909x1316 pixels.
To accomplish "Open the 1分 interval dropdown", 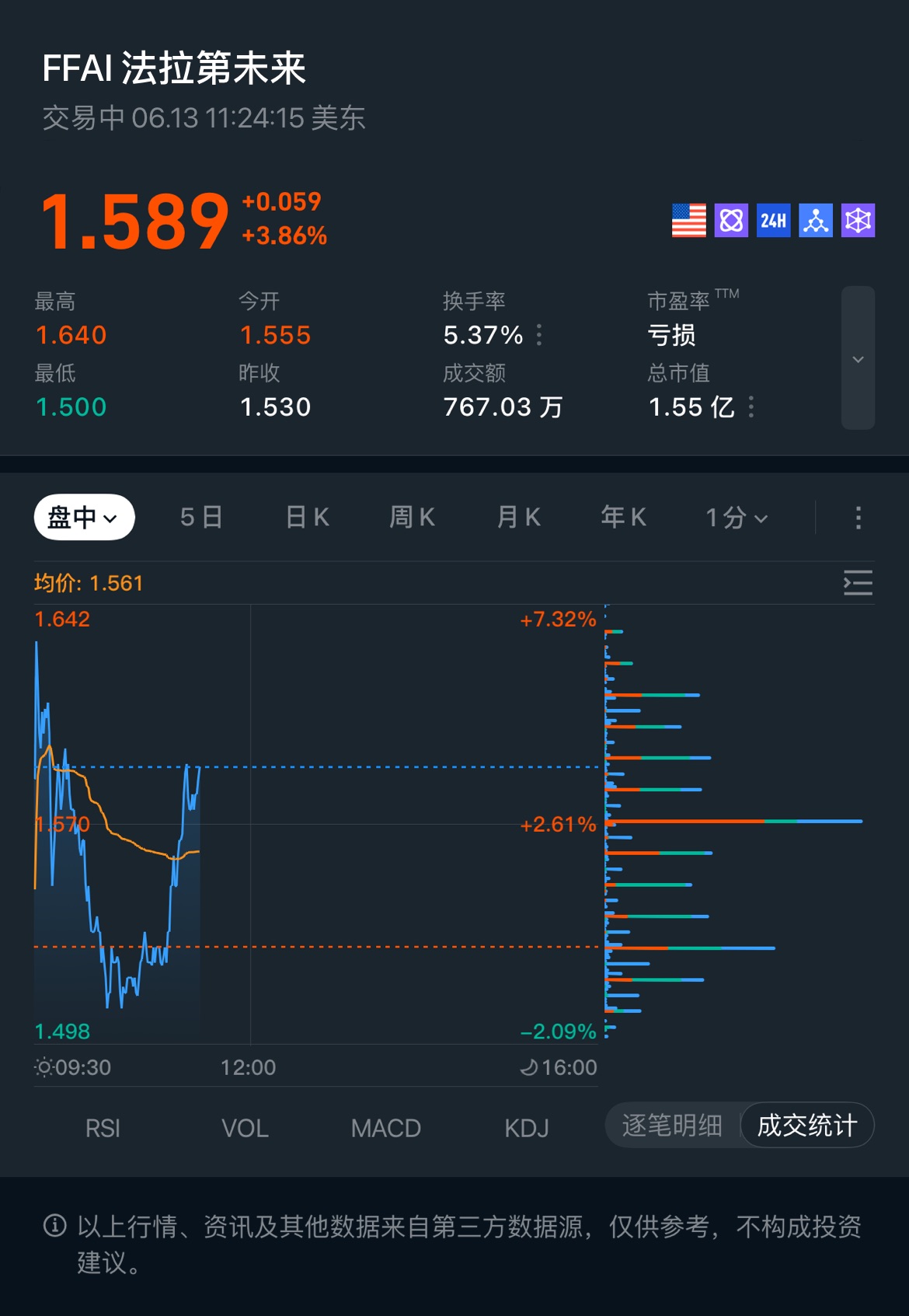I will 736,517.
